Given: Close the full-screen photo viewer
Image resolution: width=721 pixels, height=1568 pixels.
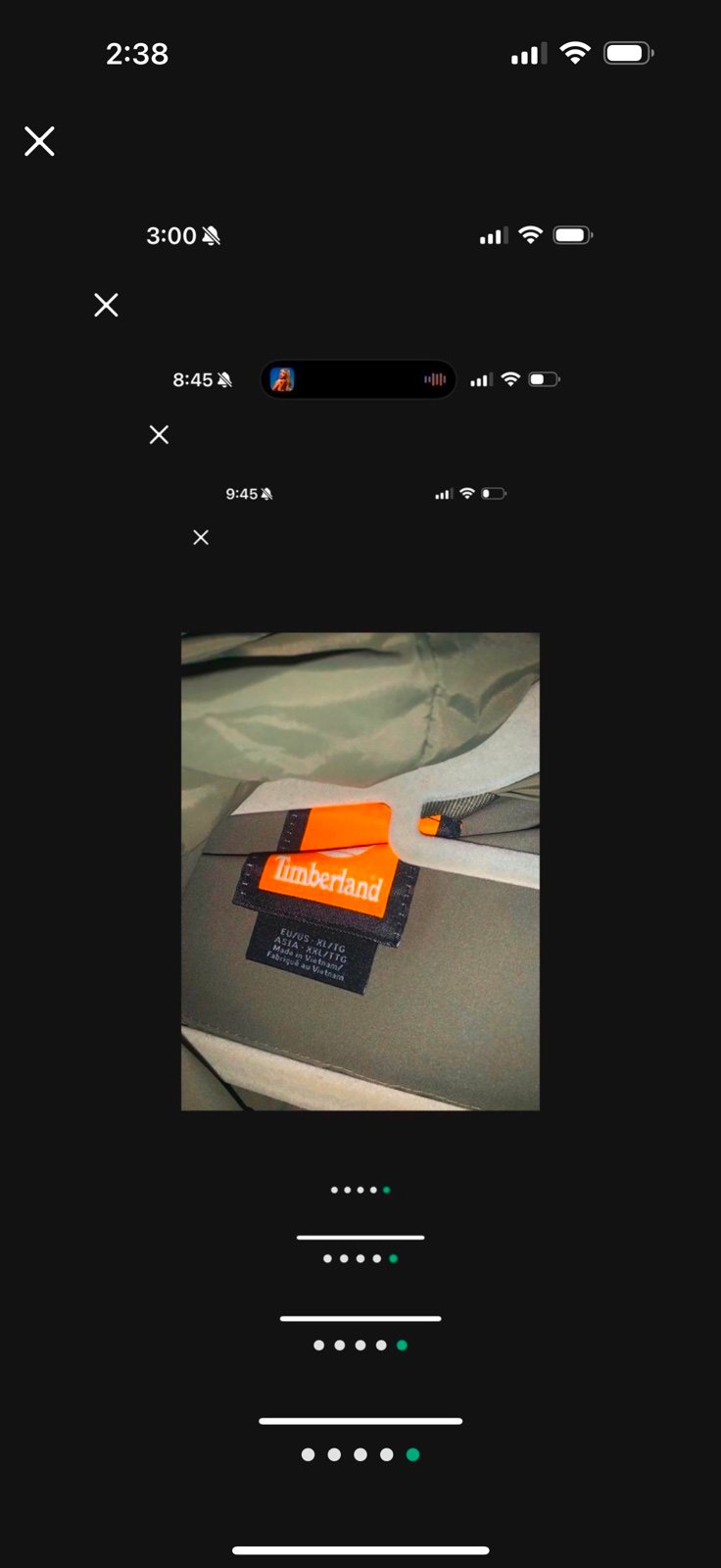Looking at the screenshot, I should click(39, 141).
